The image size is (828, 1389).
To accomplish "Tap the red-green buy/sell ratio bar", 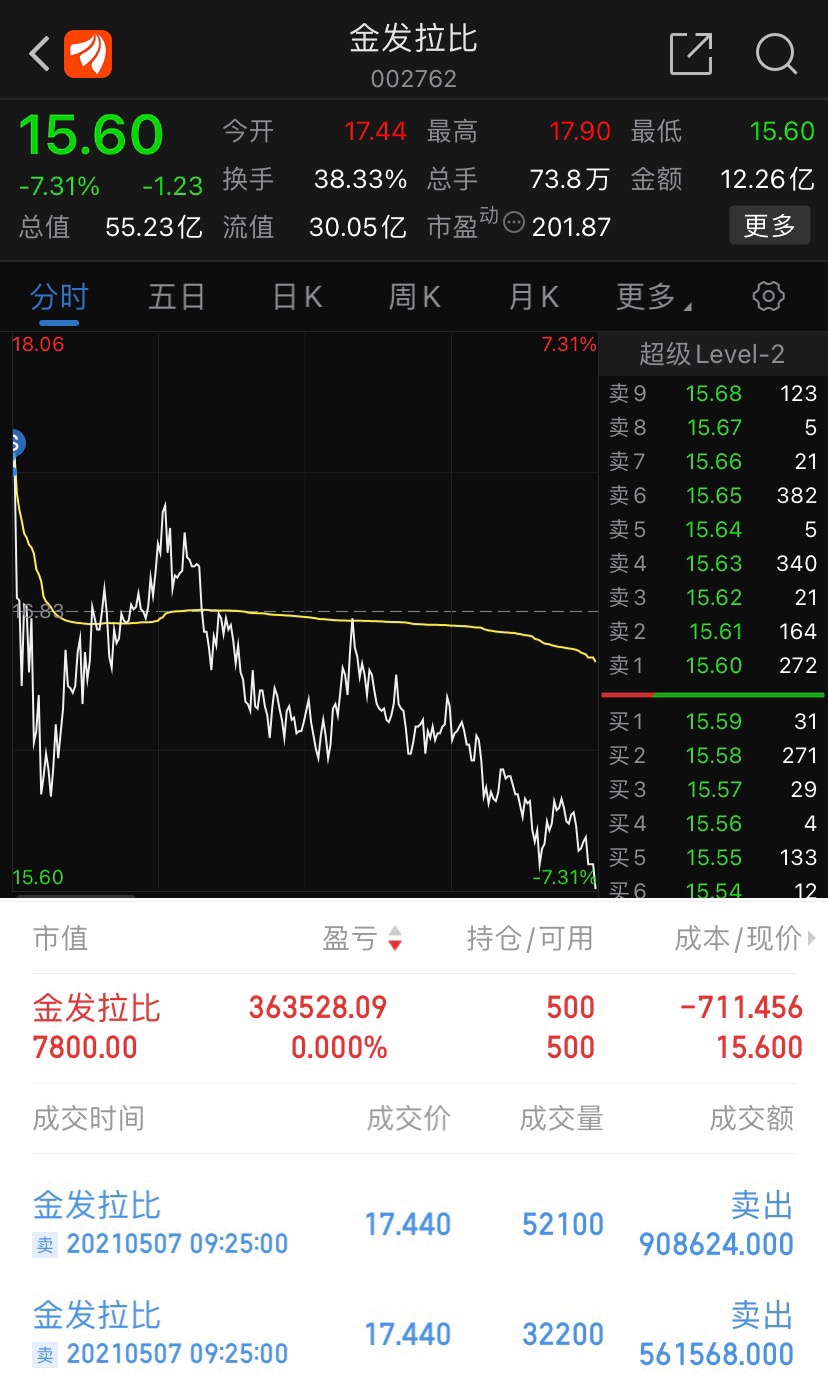I will 712,693.
